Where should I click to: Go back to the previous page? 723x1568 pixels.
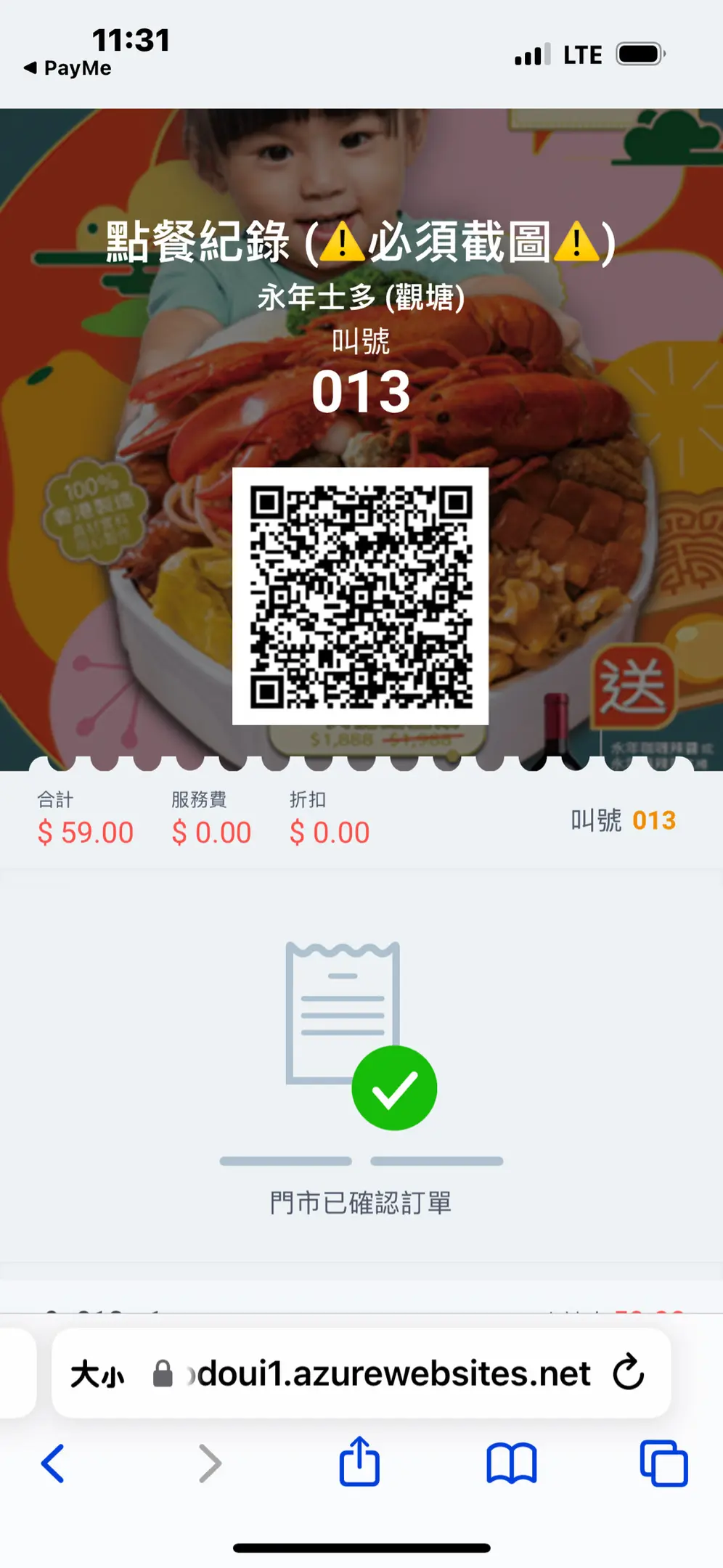53,1463
